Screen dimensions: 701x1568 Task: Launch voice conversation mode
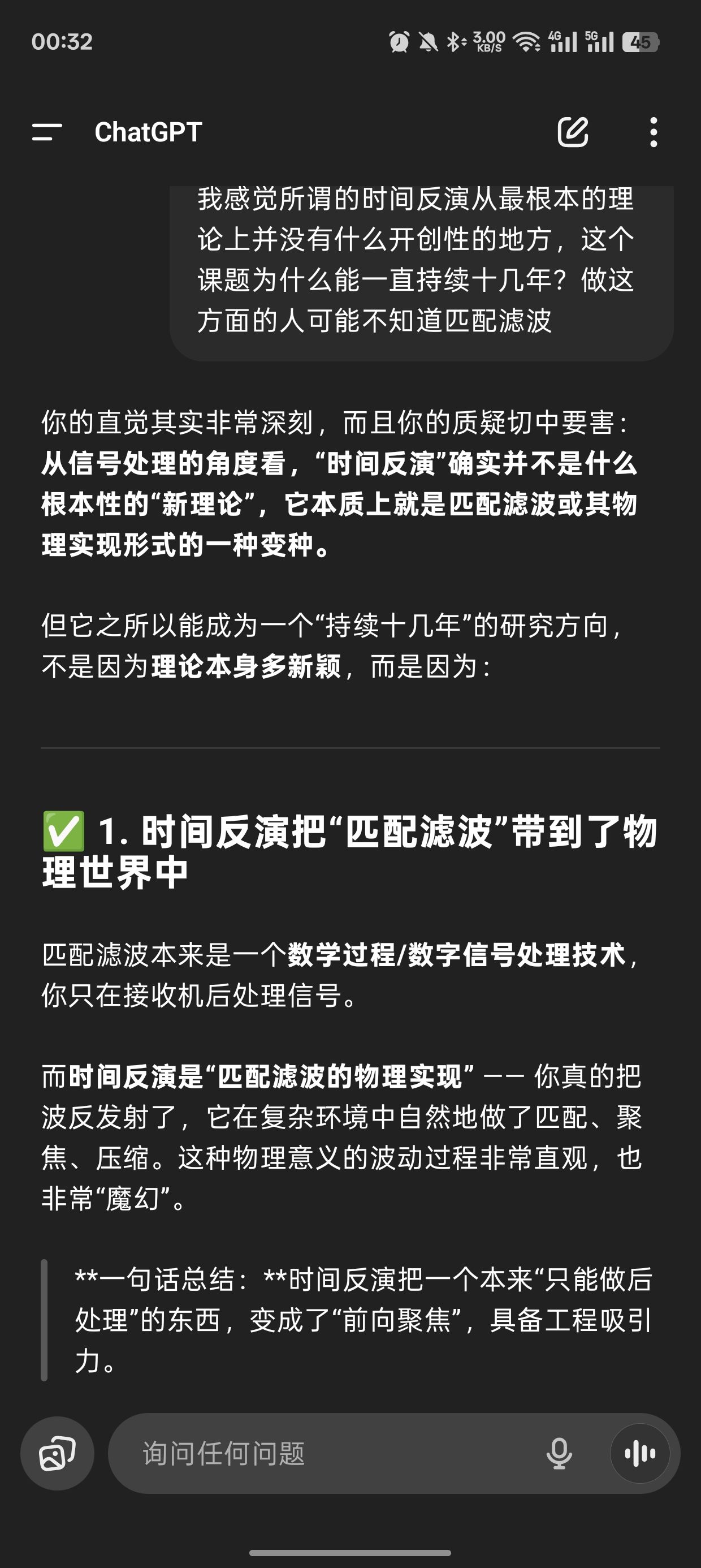pyautogui.click(x=639, y=1454)
